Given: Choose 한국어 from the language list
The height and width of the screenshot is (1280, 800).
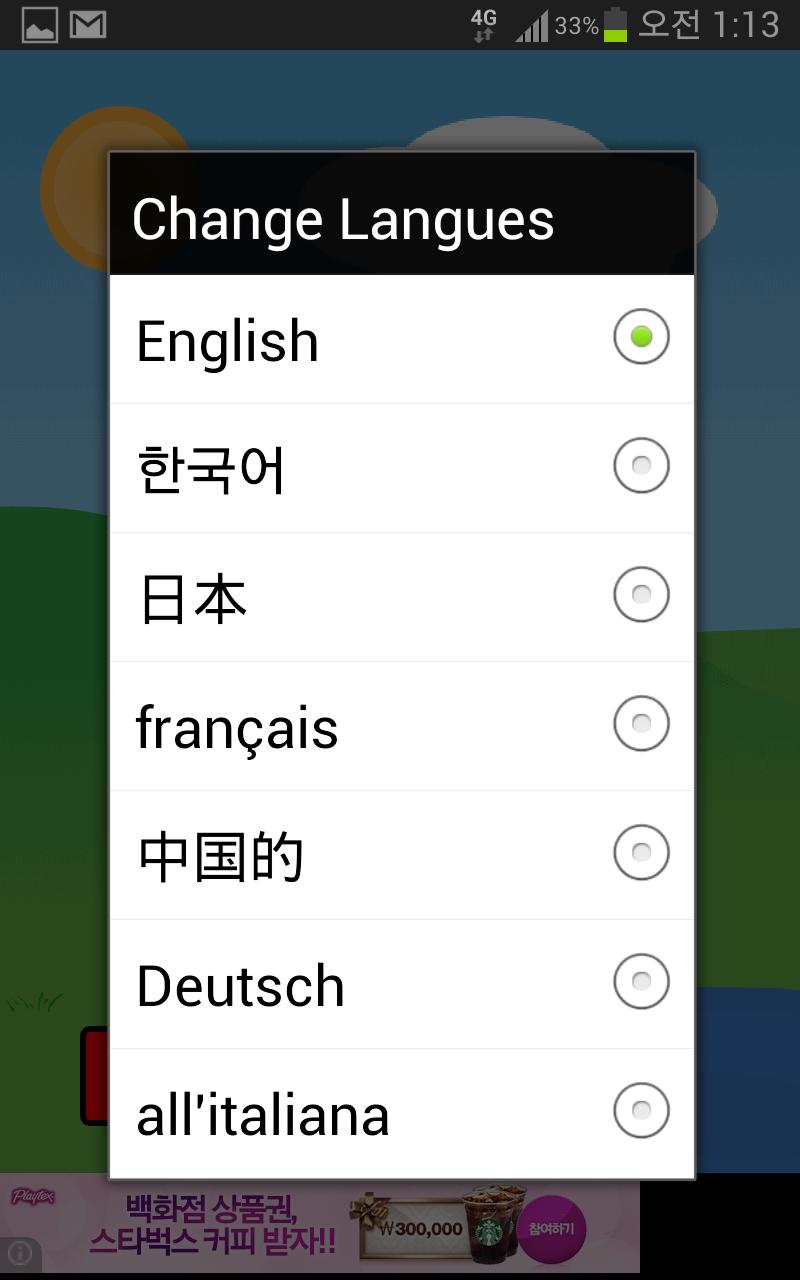Looking at the screenshot, I should (x=400, y=468).
